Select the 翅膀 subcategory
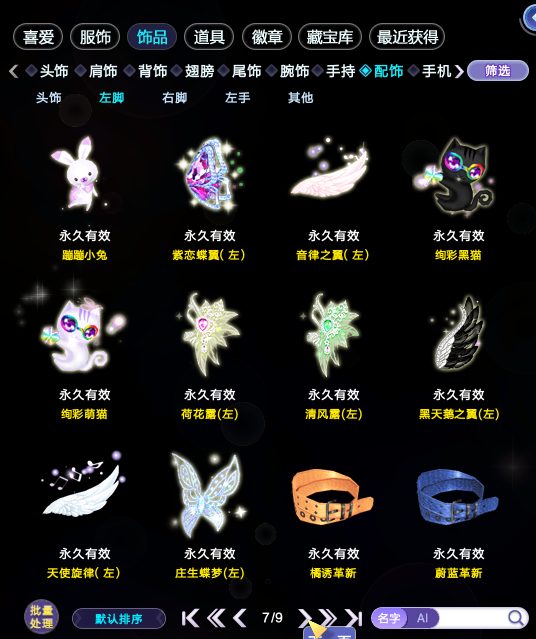Screen dimensions: 536x639 pos(199,71)
